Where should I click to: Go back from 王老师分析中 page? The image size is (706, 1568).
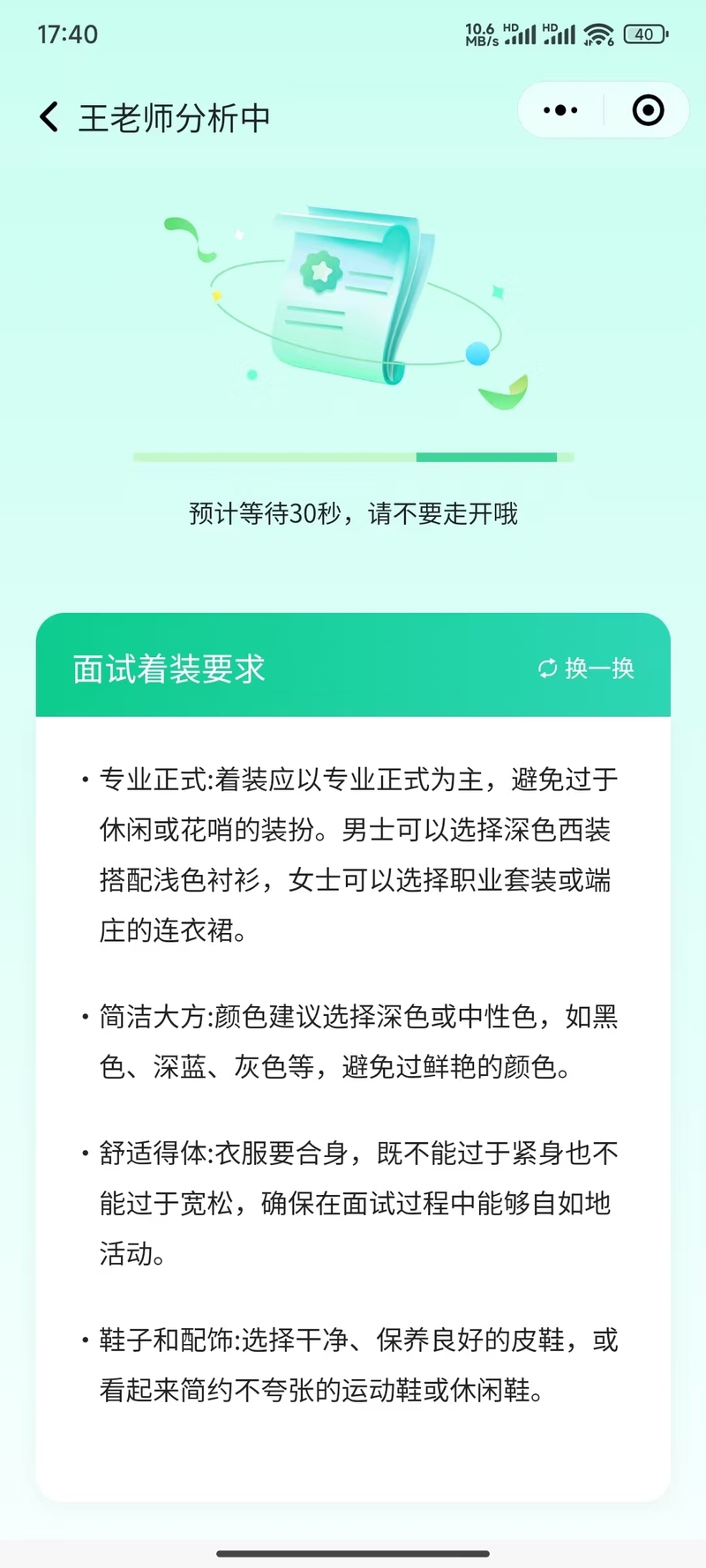[x=49, y=116]
